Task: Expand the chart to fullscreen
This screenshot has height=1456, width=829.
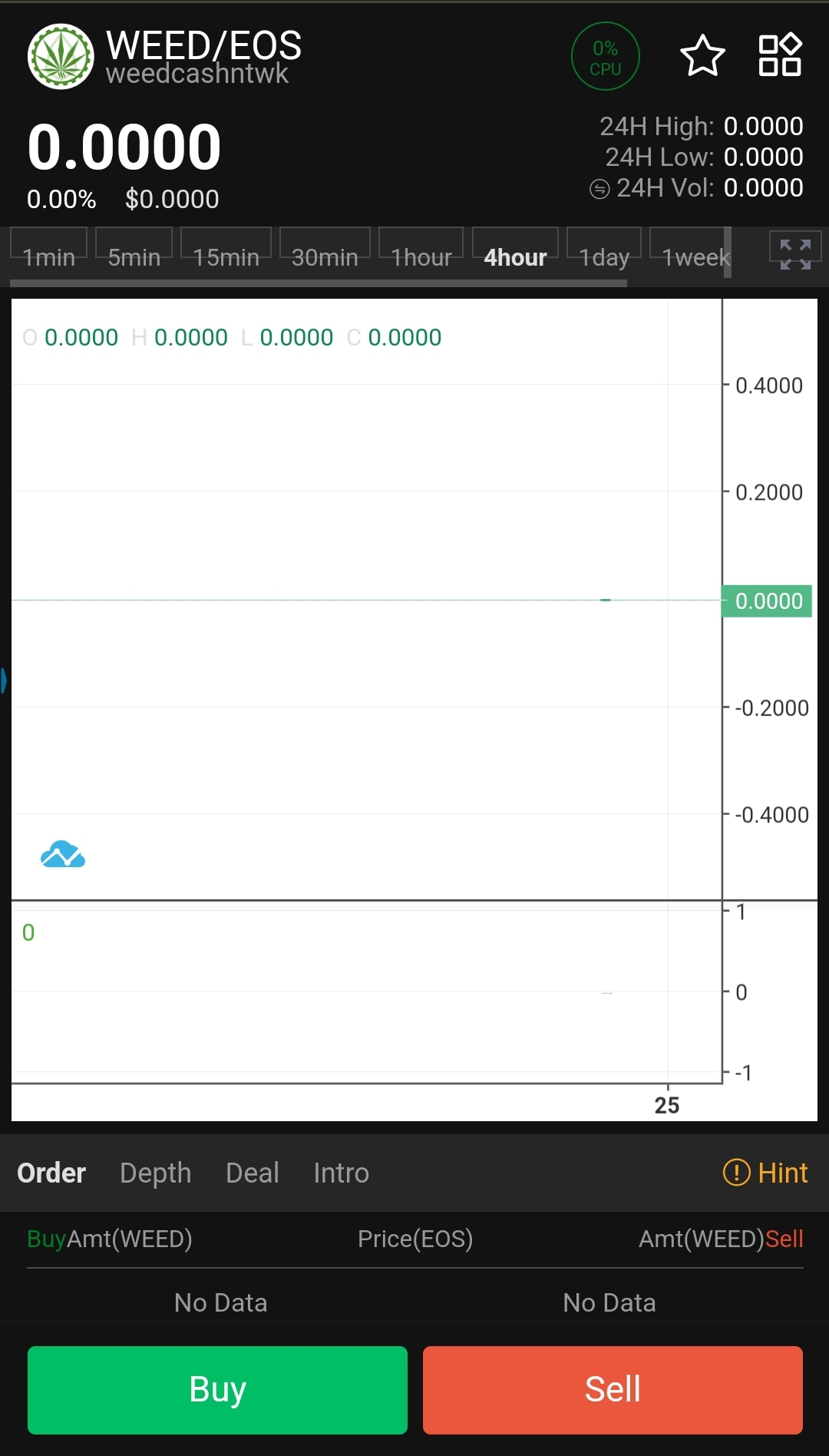Action: click(x=795, y=253)
